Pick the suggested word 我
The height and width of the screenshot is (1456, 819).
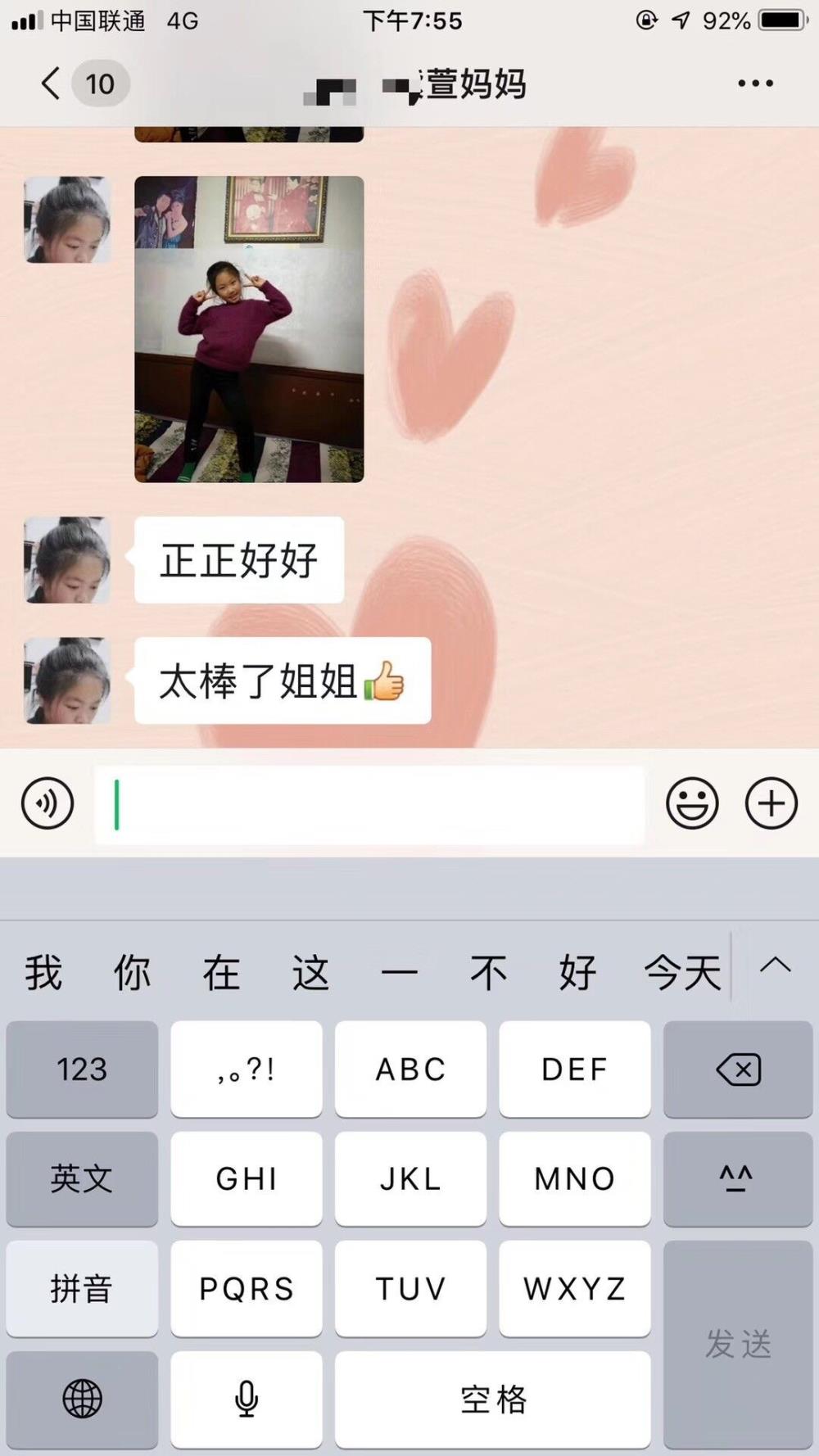click(43, 973)
